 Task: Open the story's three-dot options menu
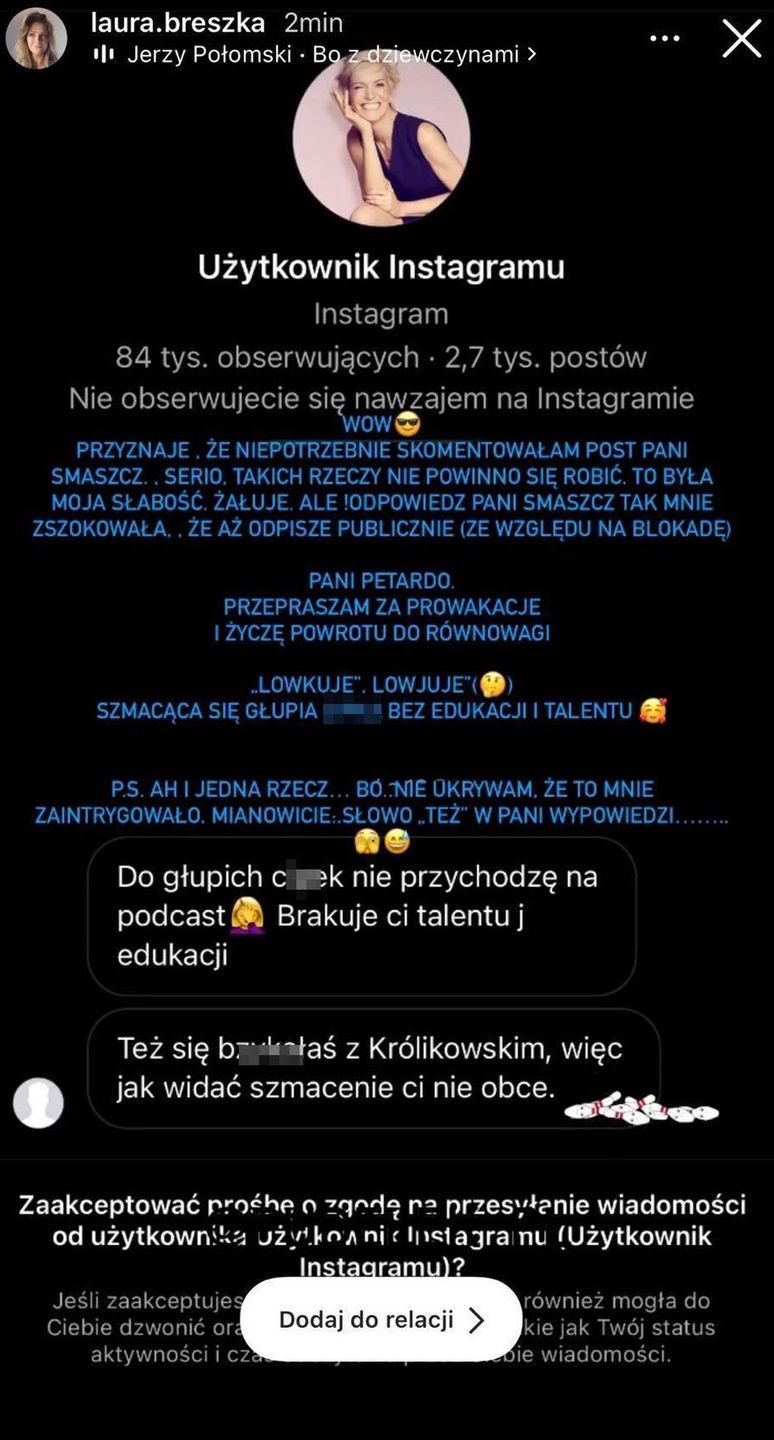pyautogui.click(x=665, y=39)
